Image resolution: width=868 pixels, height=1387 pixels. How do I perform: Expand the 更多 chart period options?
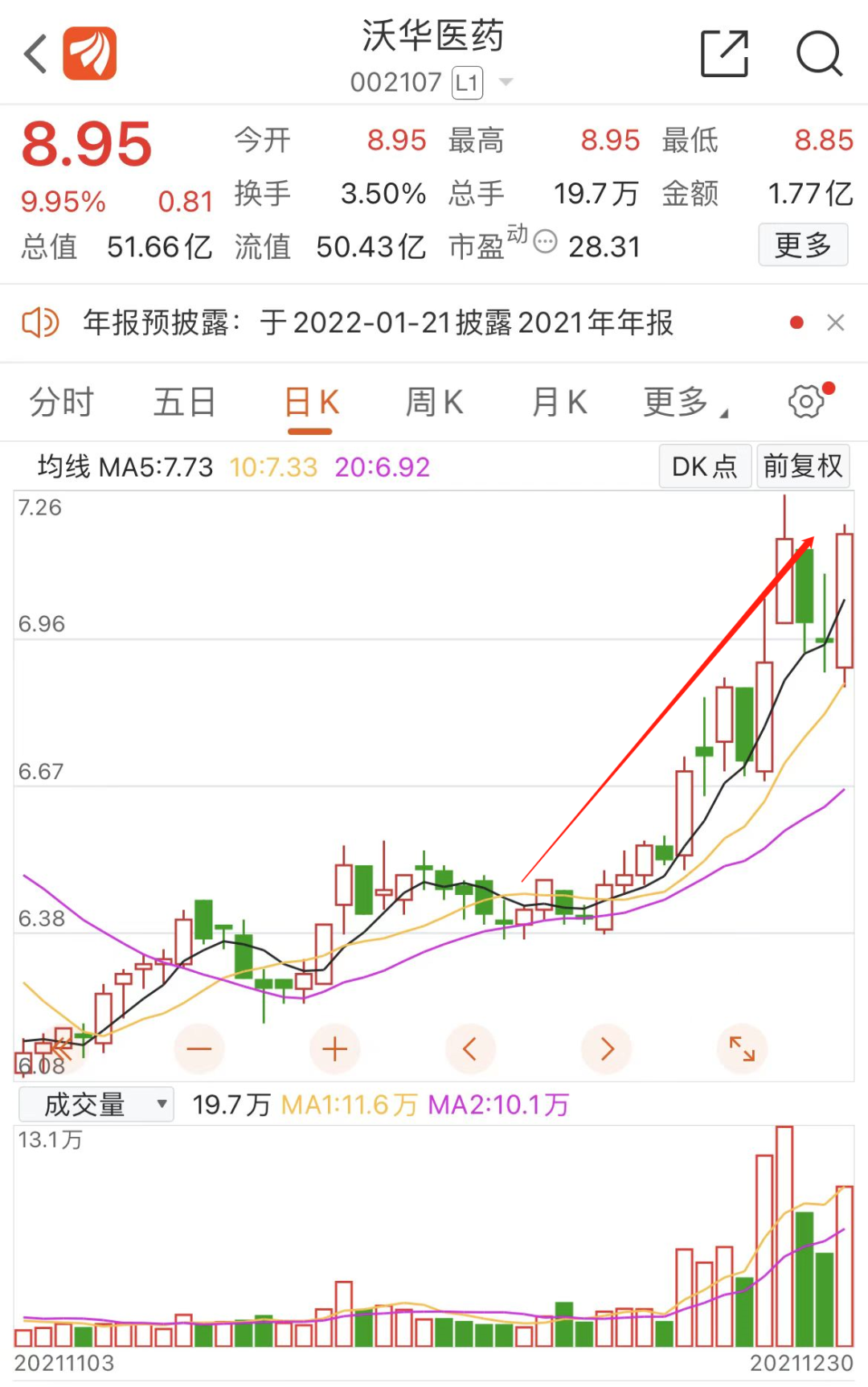[683, 402]
